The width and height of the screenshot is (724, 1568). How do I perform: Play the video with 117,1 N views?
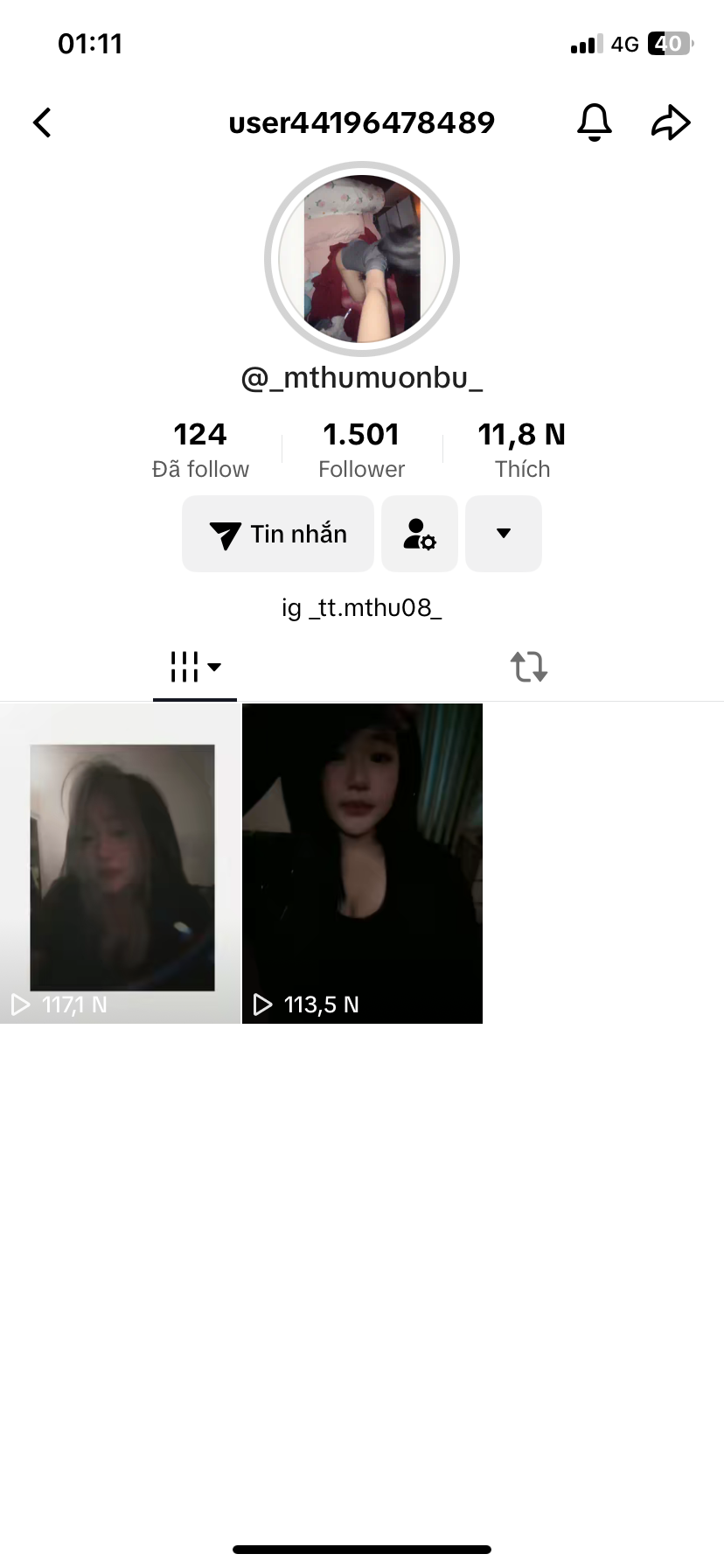121,863
